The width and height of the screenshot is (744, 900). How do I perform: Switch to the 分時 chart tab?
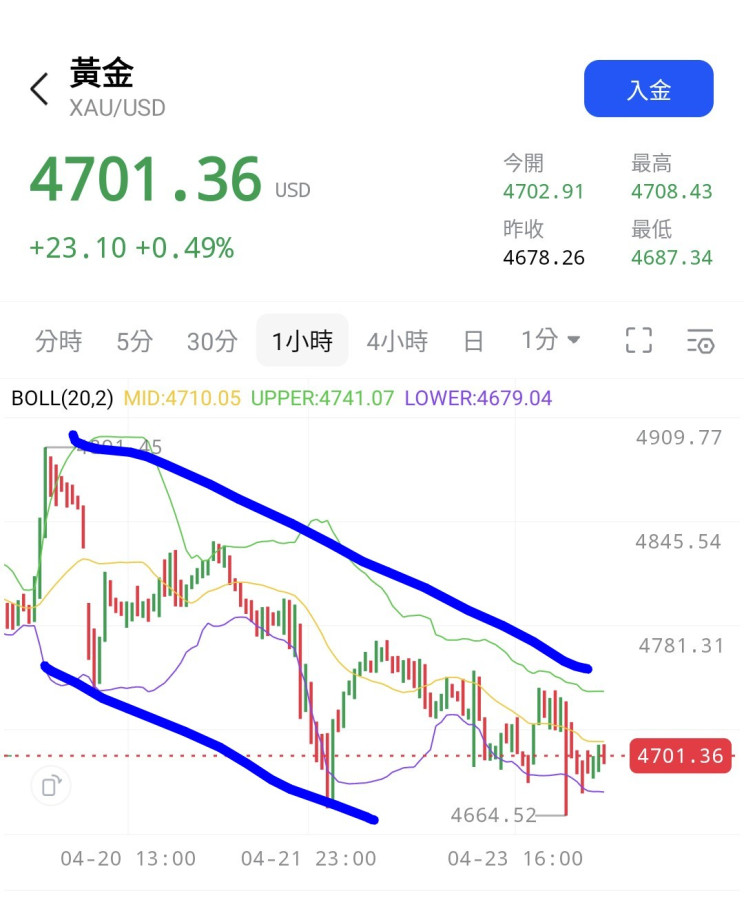[59, 341]
